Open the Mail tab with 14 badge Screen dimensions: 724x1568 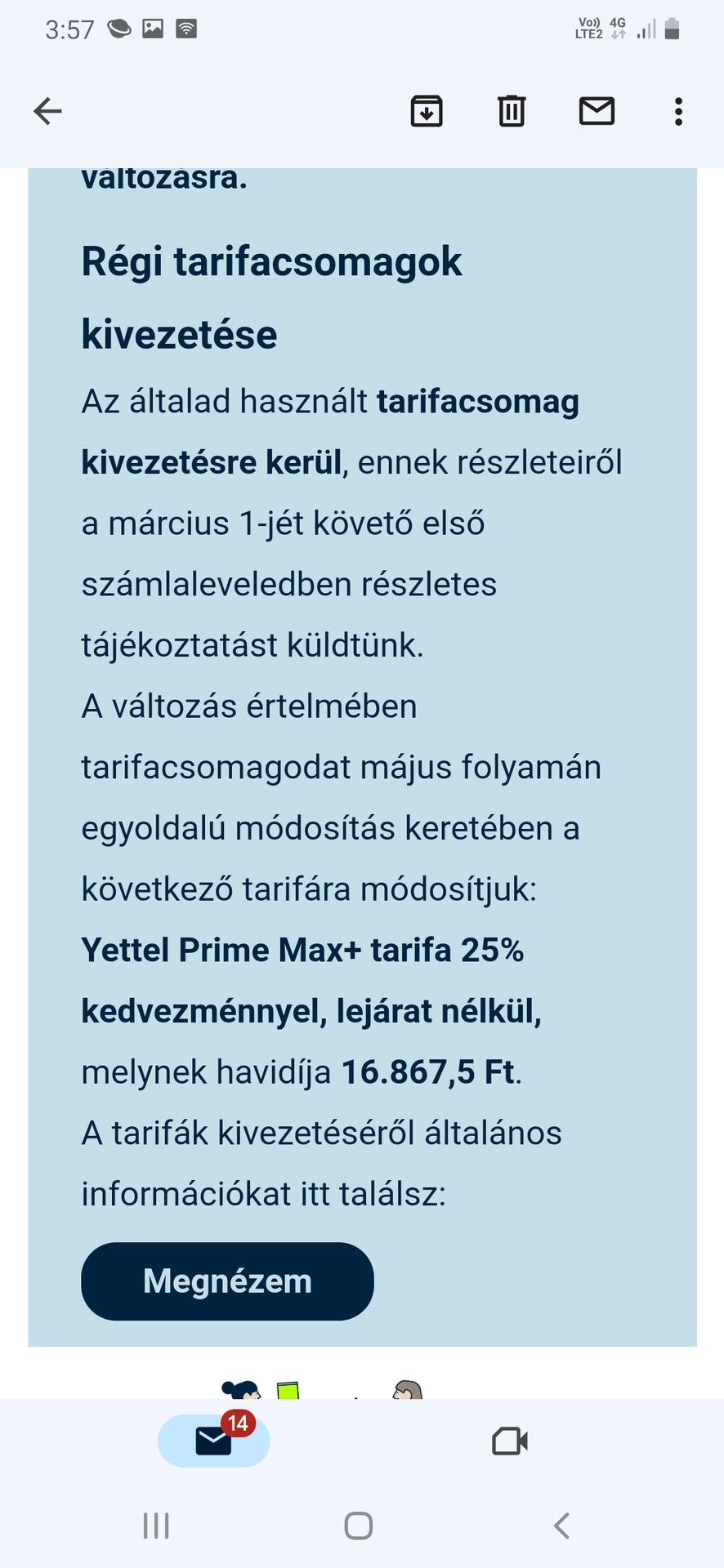pyautogui.click(x=214, y=1441)
